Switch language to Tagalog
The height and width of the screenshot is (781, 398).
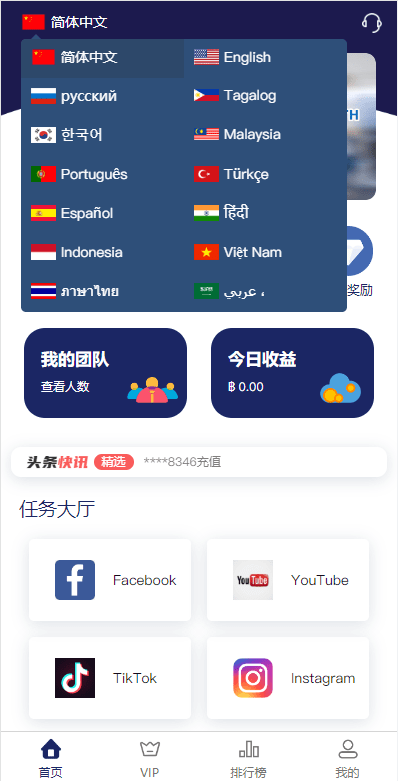(x=265, y=96)
